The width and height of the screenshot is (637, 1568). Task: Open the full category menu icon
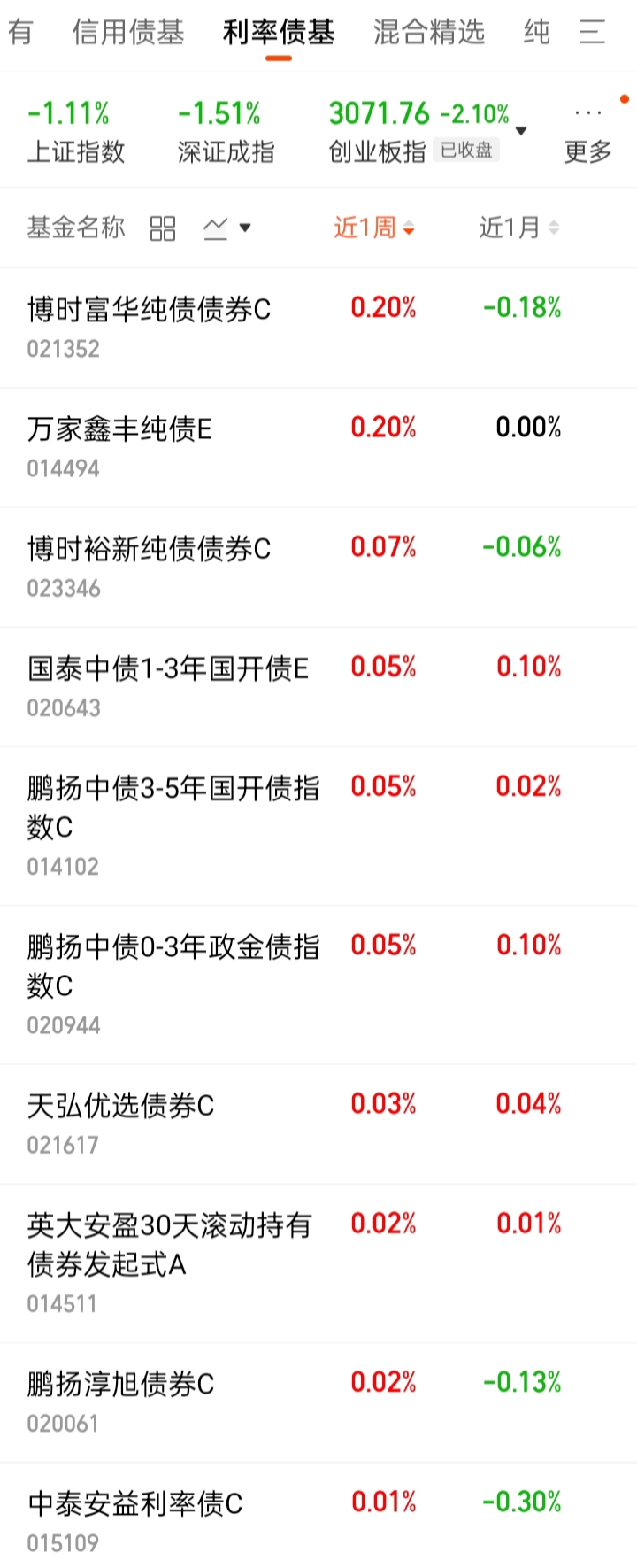pos(592,33)
